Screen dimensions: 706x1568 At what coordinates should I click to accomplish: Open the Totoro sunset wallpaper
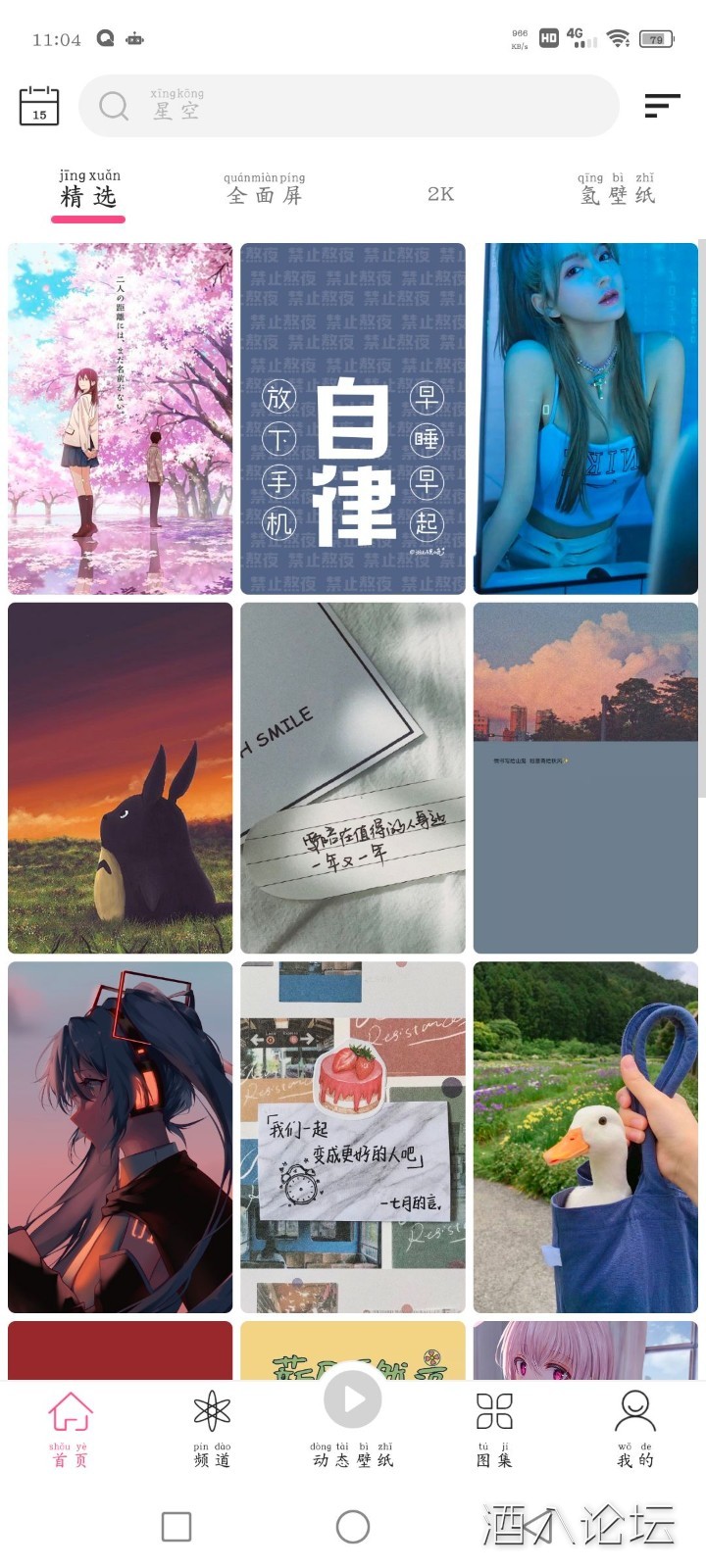(x=120, y=777)
